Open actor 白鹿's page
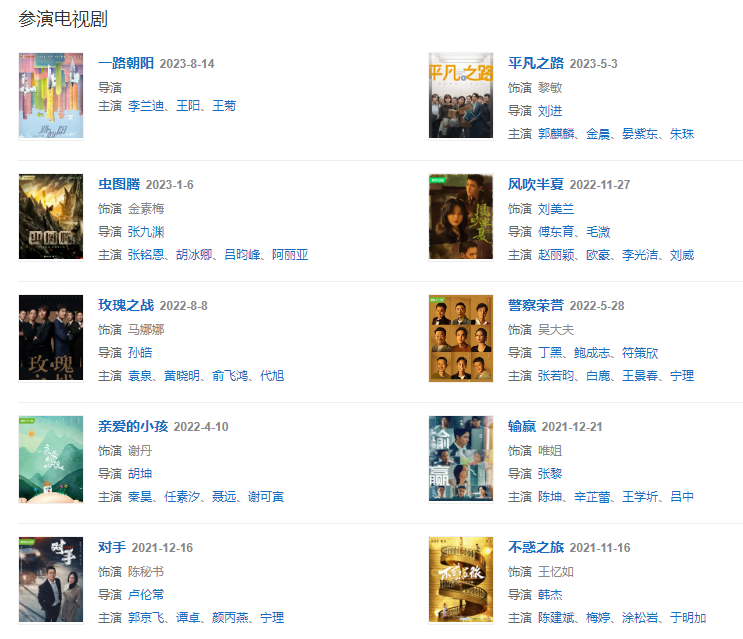 [x=598, y=376]
